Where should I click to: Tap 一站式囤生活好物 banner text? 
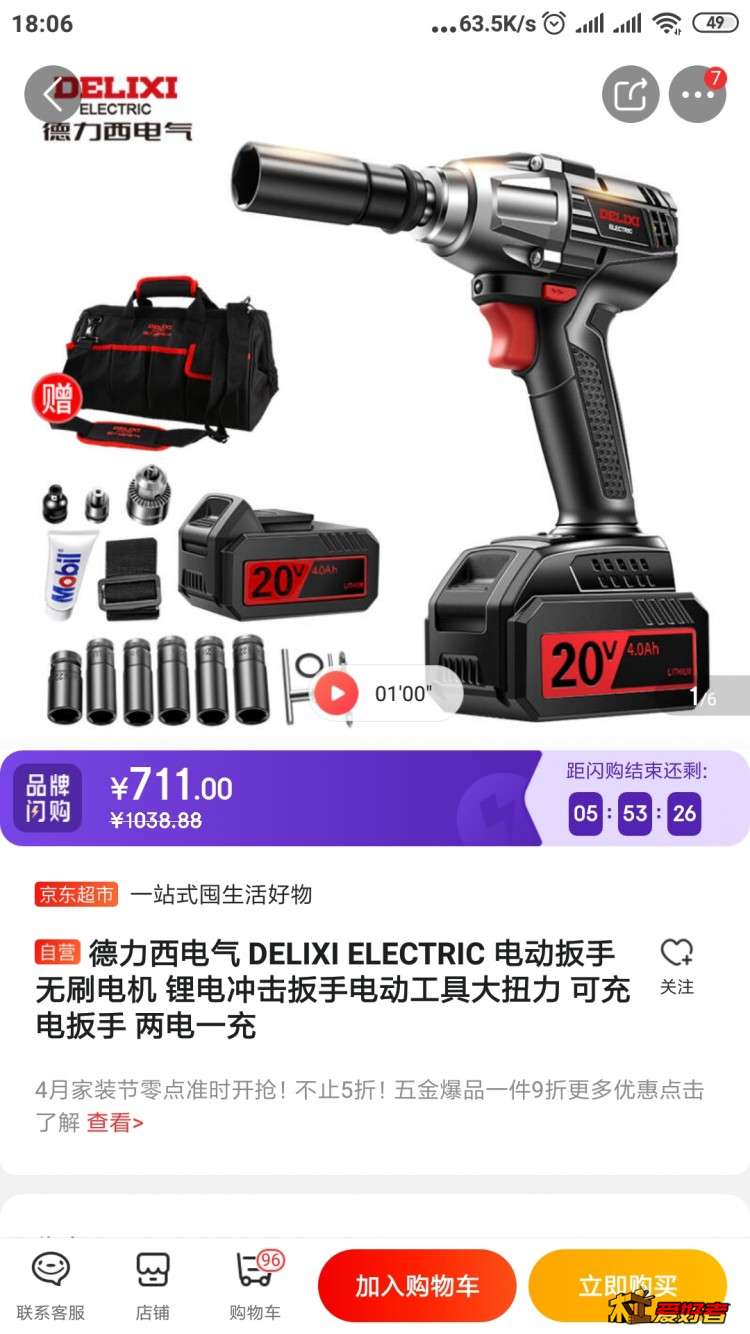click(220, 895)
